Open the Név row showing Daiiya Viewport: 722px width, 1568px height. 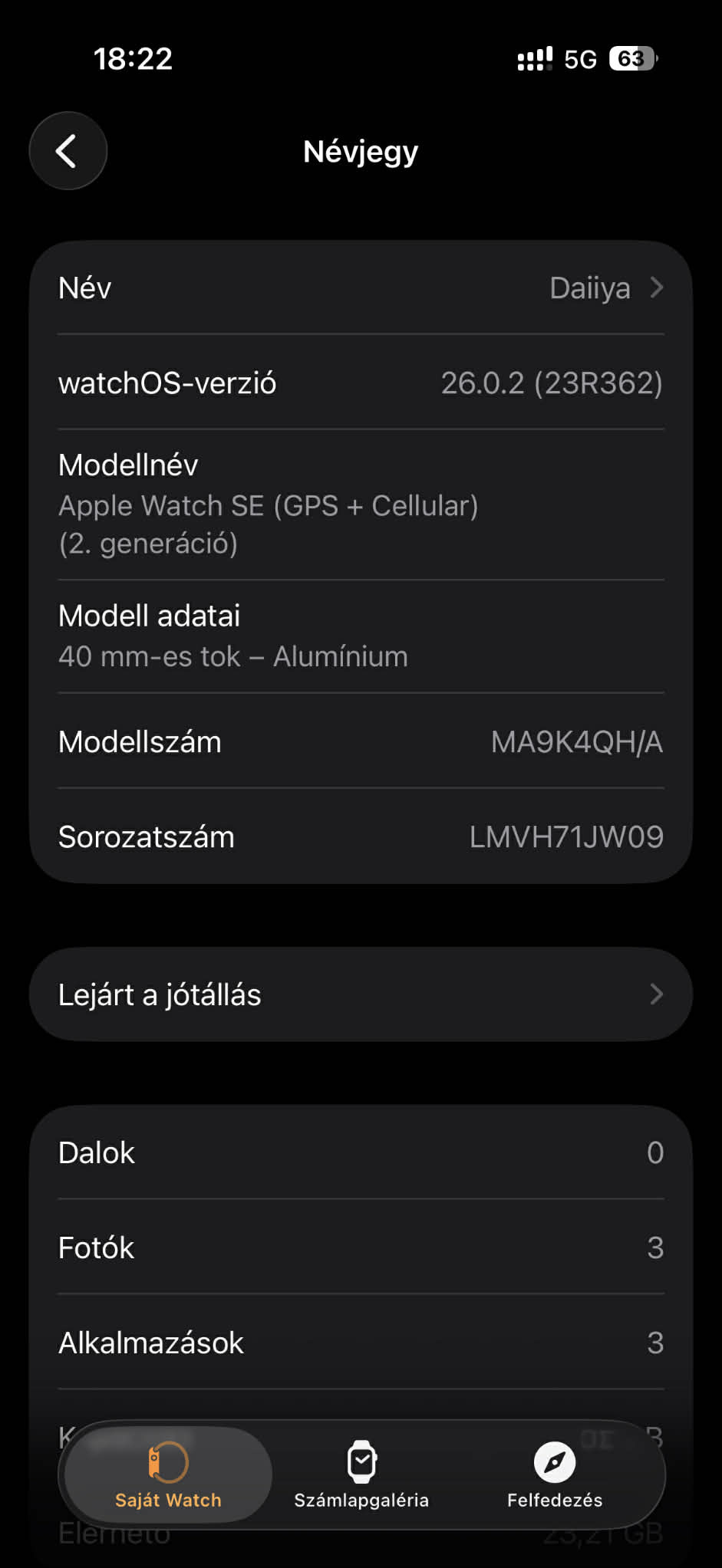[361, 288]
